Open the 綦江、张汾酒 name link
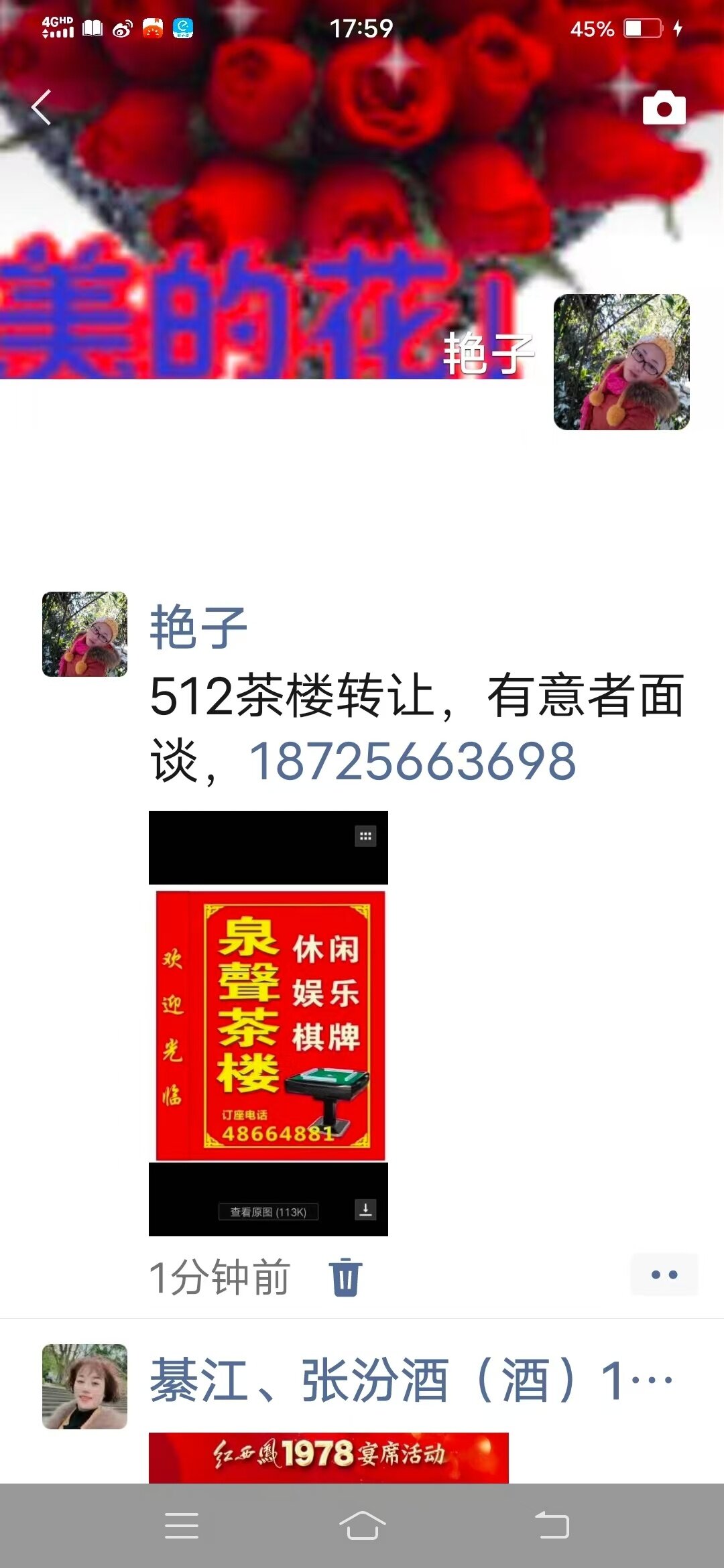724x1568 pixels. click(412, 1380)
